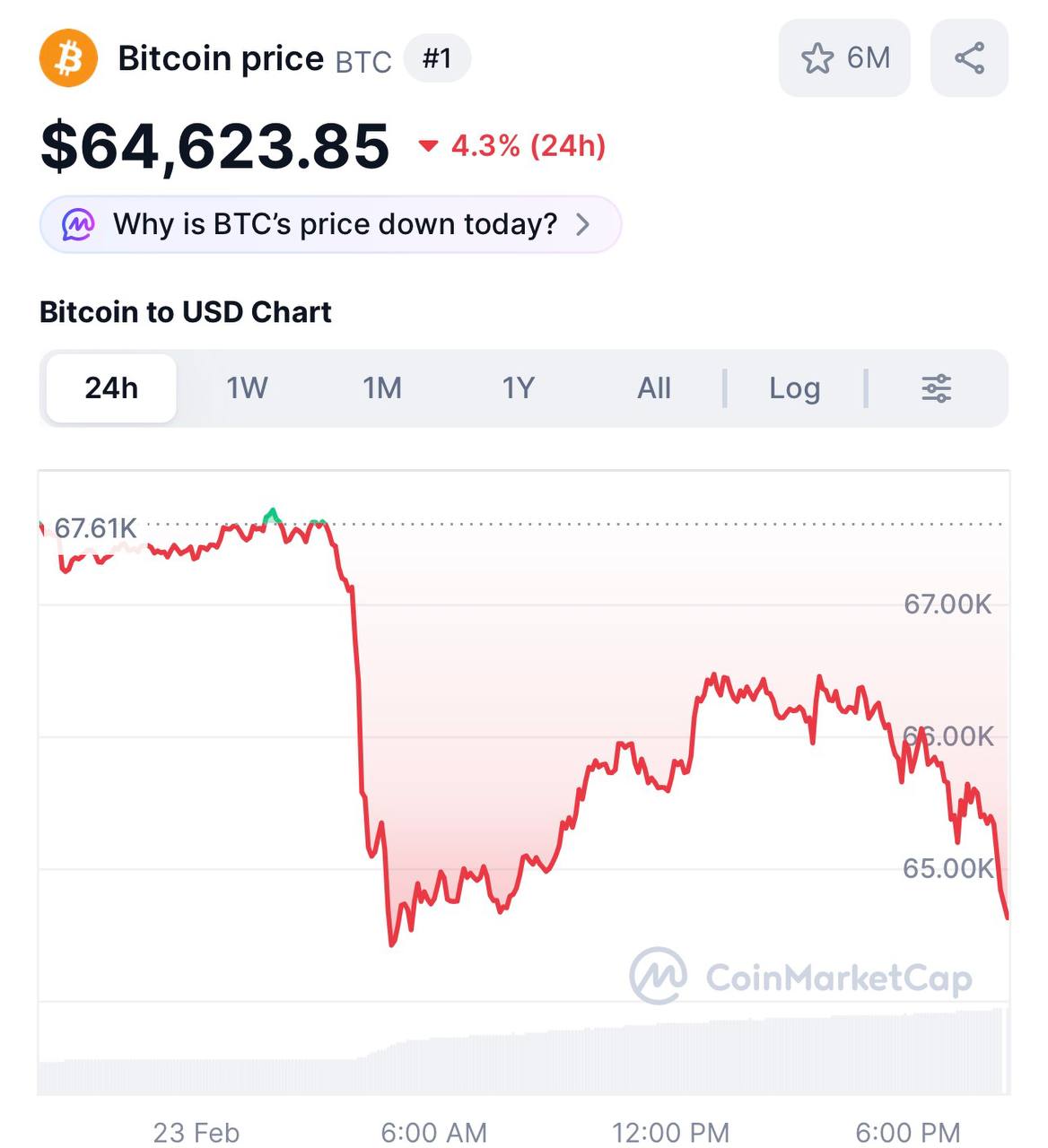Tap the purple CMC AI icon beside the question

pyautogui.click(x=78, y=224)
